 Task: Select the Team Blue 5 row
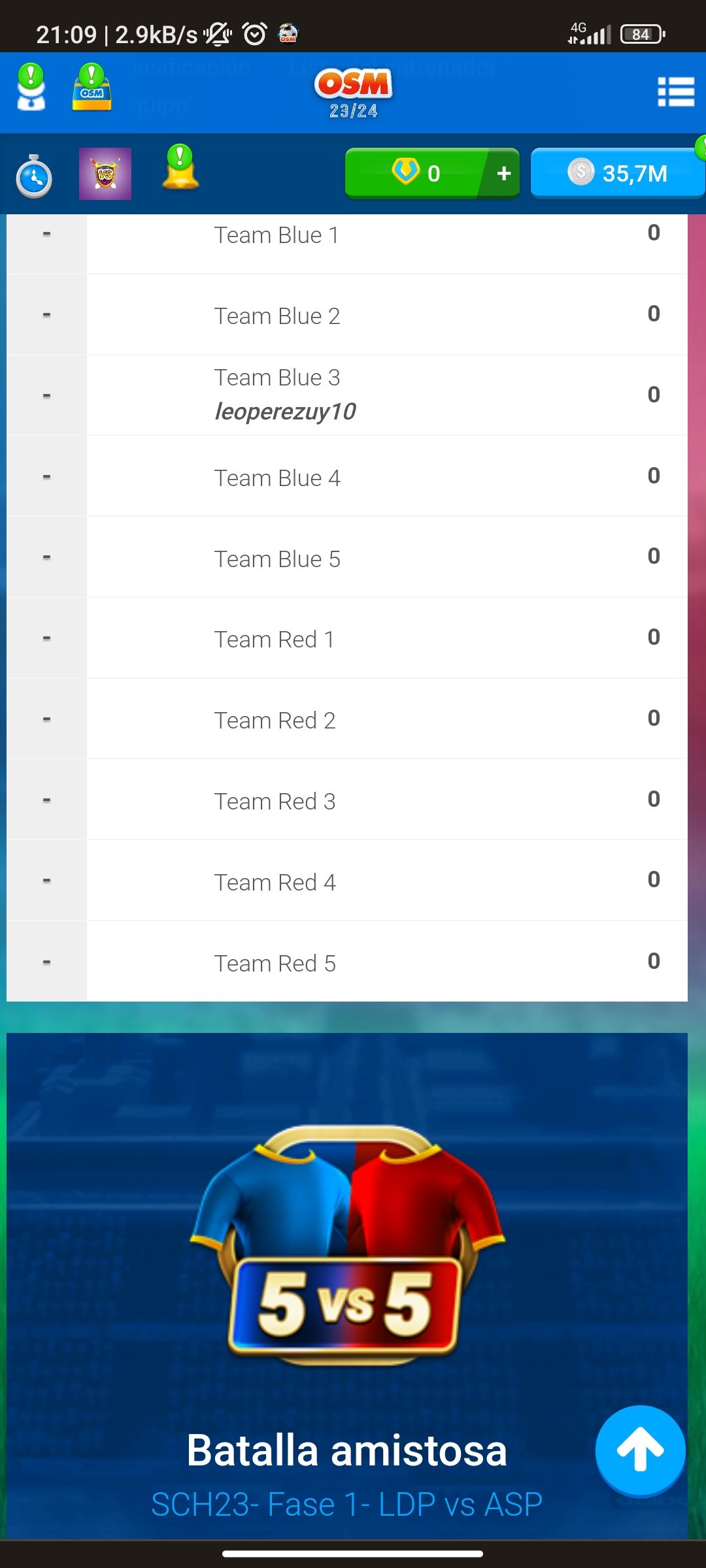click(x=346, y=559)
